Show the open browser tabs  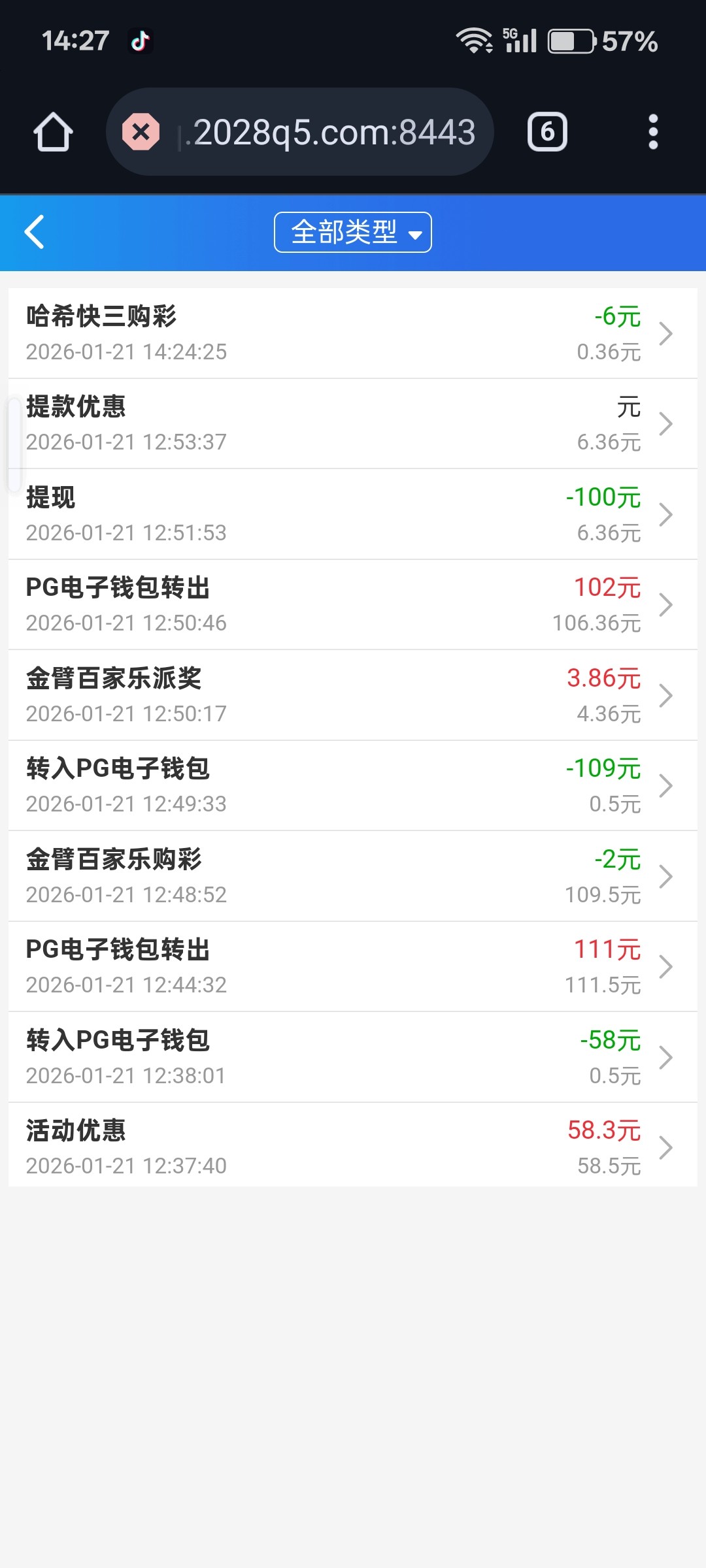tap(547, 132)
